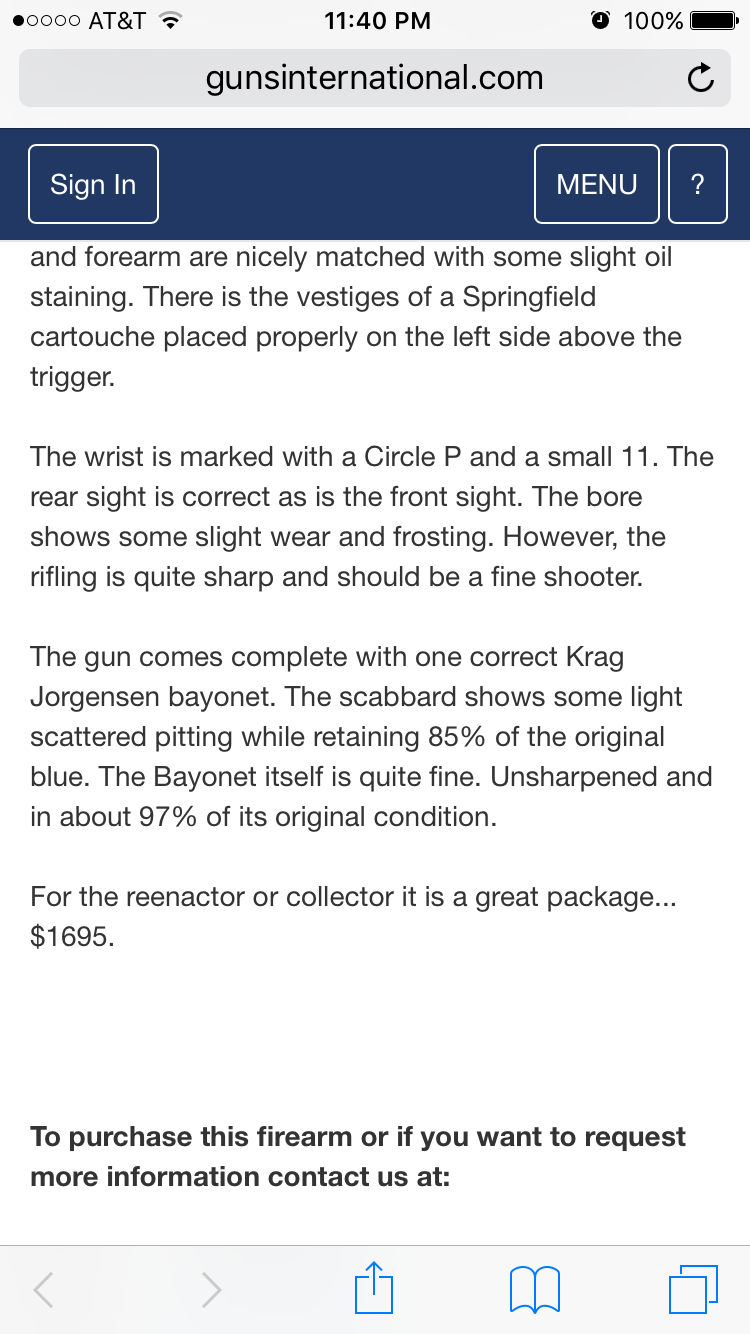Select the gunsinternational.com address bar
This screenshot has height=1334, width=750.
click(x=375, y=77)
